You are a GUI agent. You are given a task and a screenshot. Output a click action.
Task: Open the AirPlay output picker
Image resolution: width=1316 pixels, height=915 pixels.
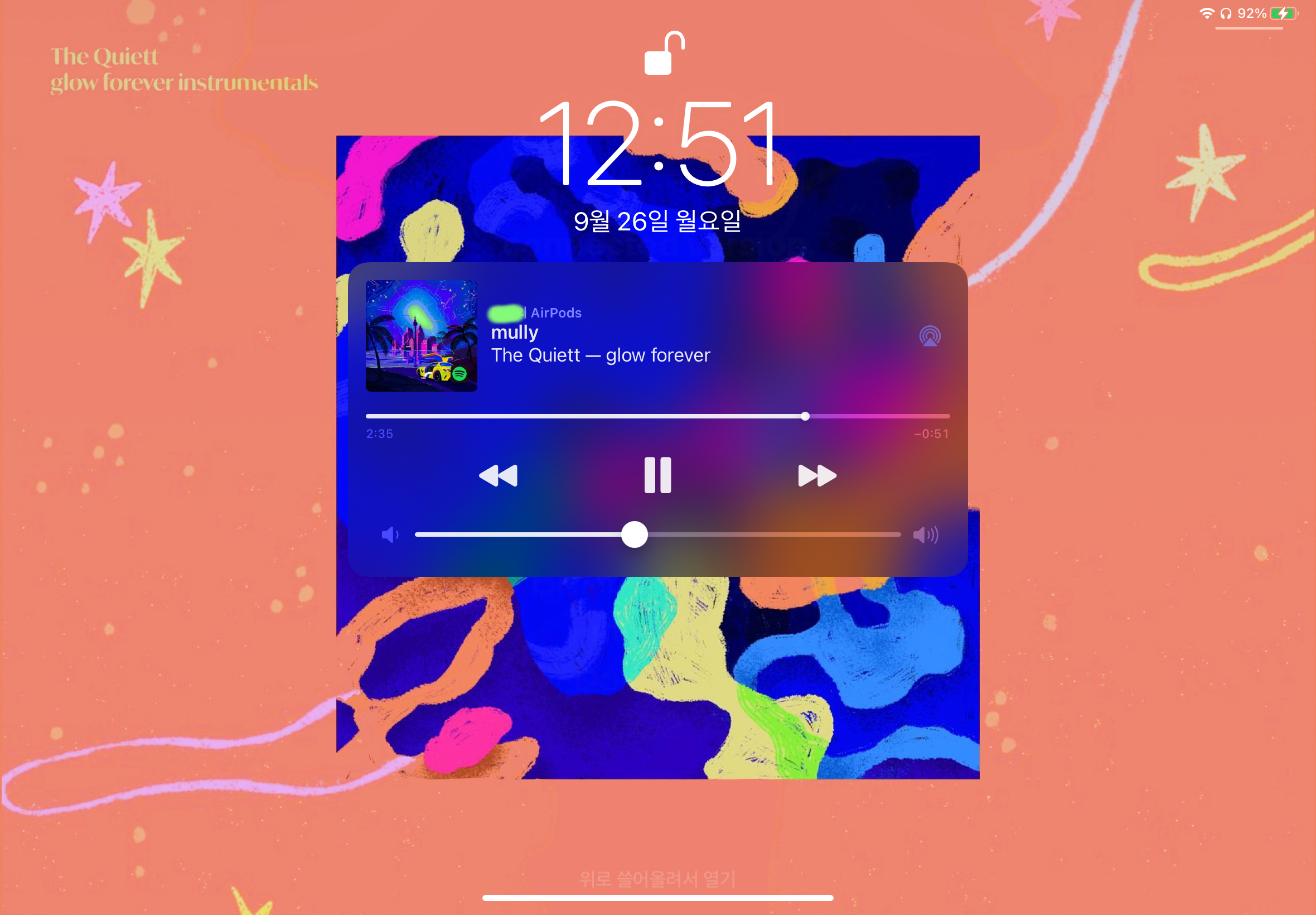(x=929, y=336)
